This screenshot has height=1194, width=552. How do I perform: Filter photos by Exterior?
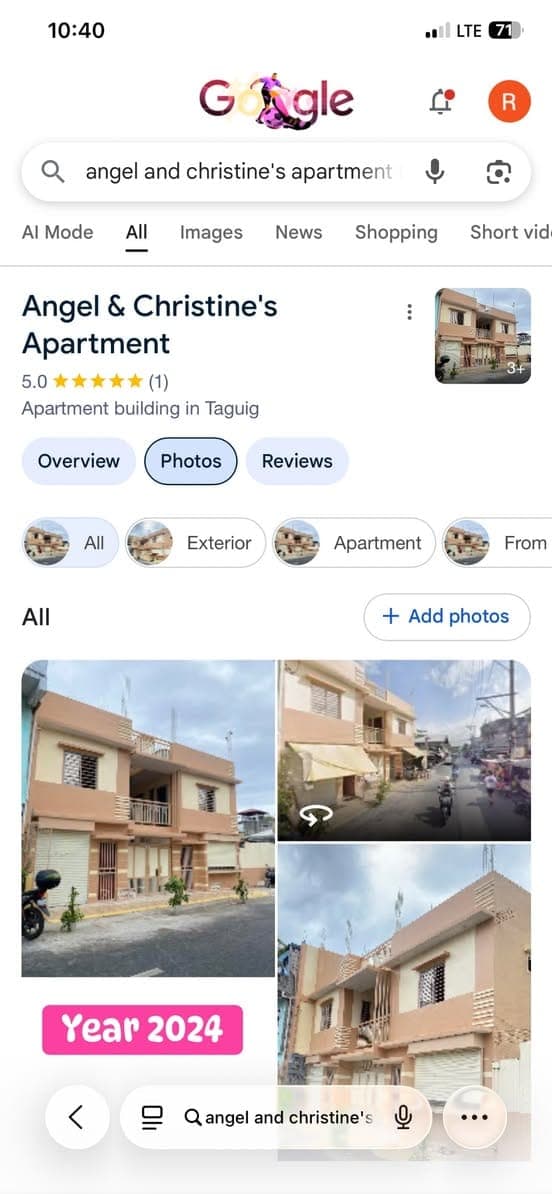click(196, 543)
